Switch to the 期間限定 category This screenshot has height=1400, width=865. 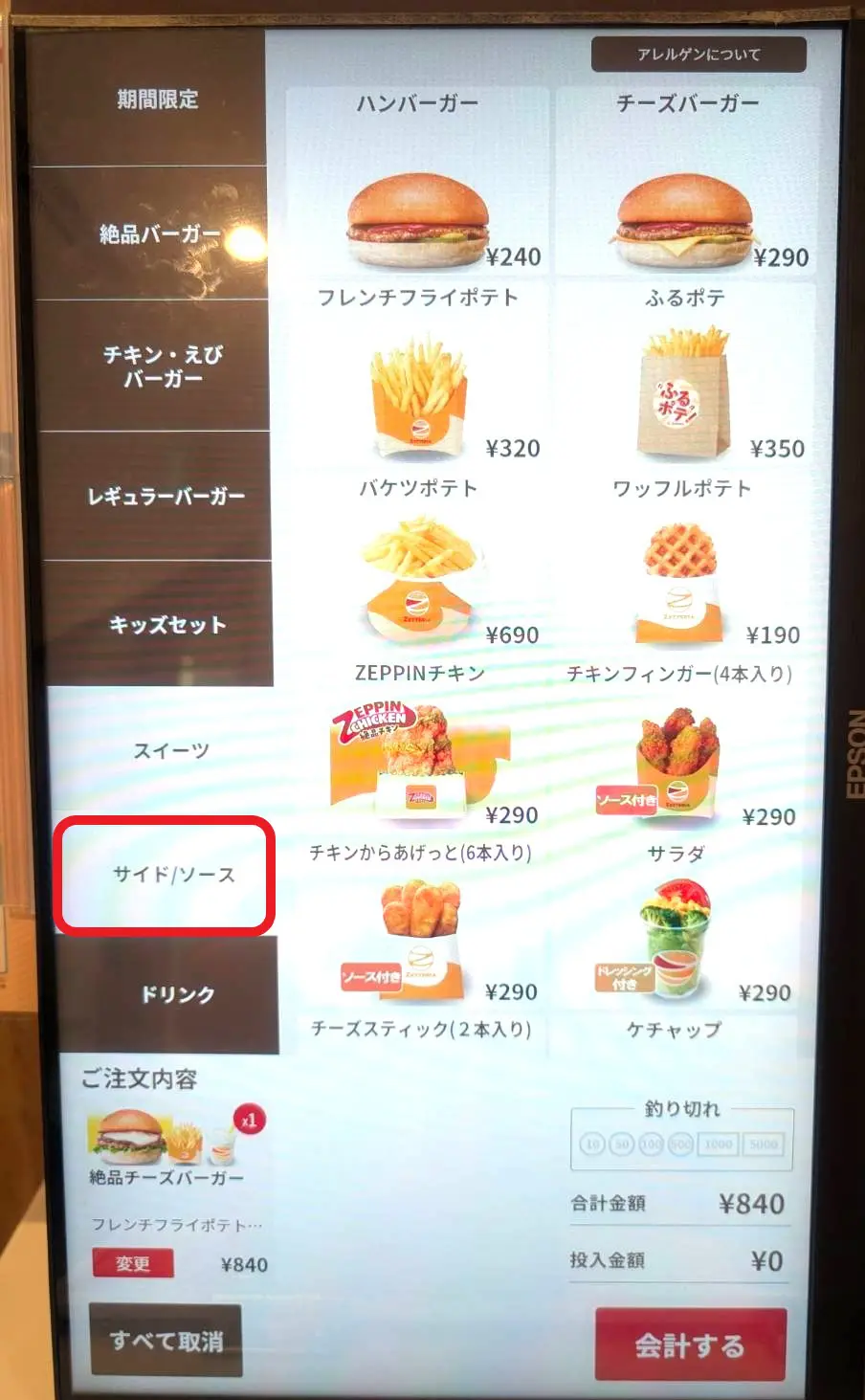click(157, 100)
